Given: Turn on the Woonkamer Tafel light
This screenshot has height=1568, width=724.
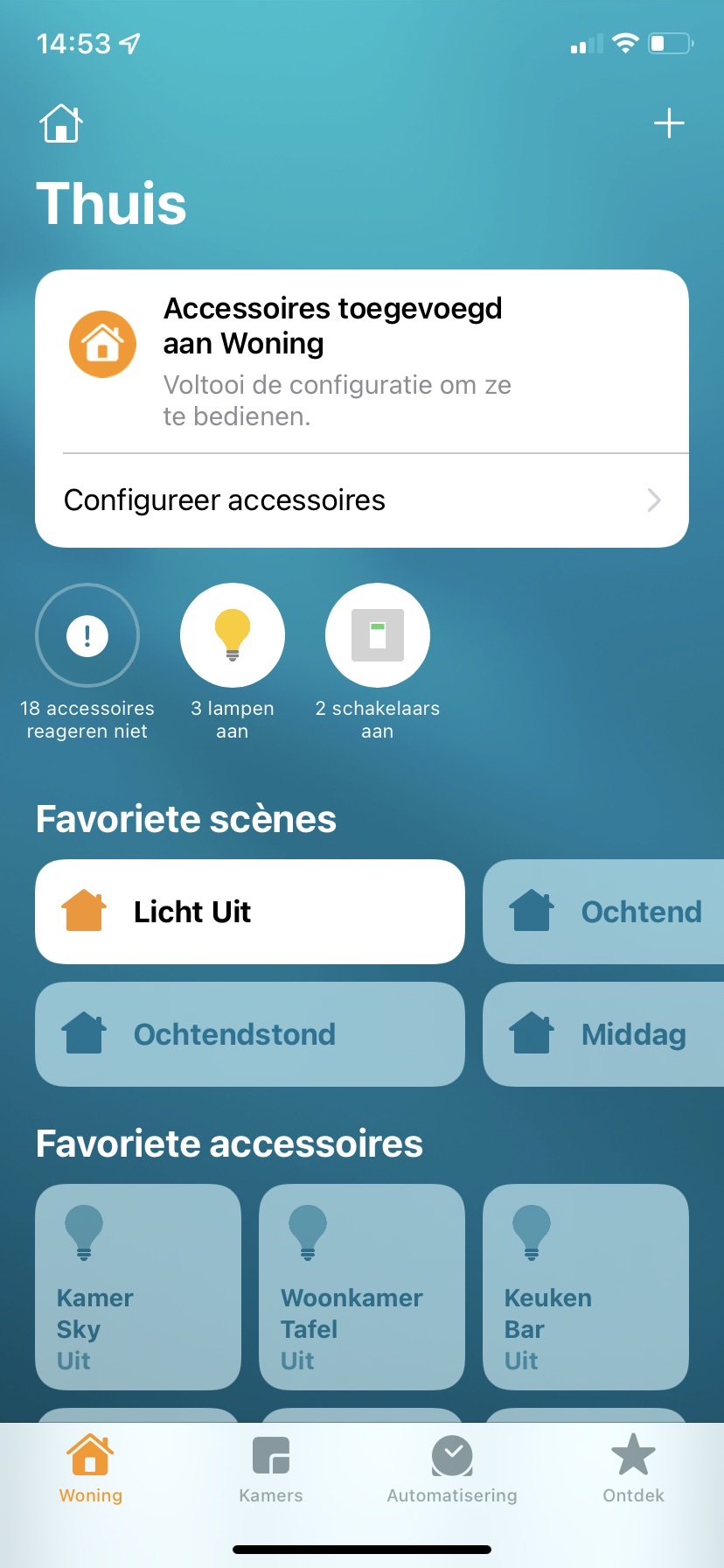Looking at the screenshot, I should click(x=362, y=1286).
